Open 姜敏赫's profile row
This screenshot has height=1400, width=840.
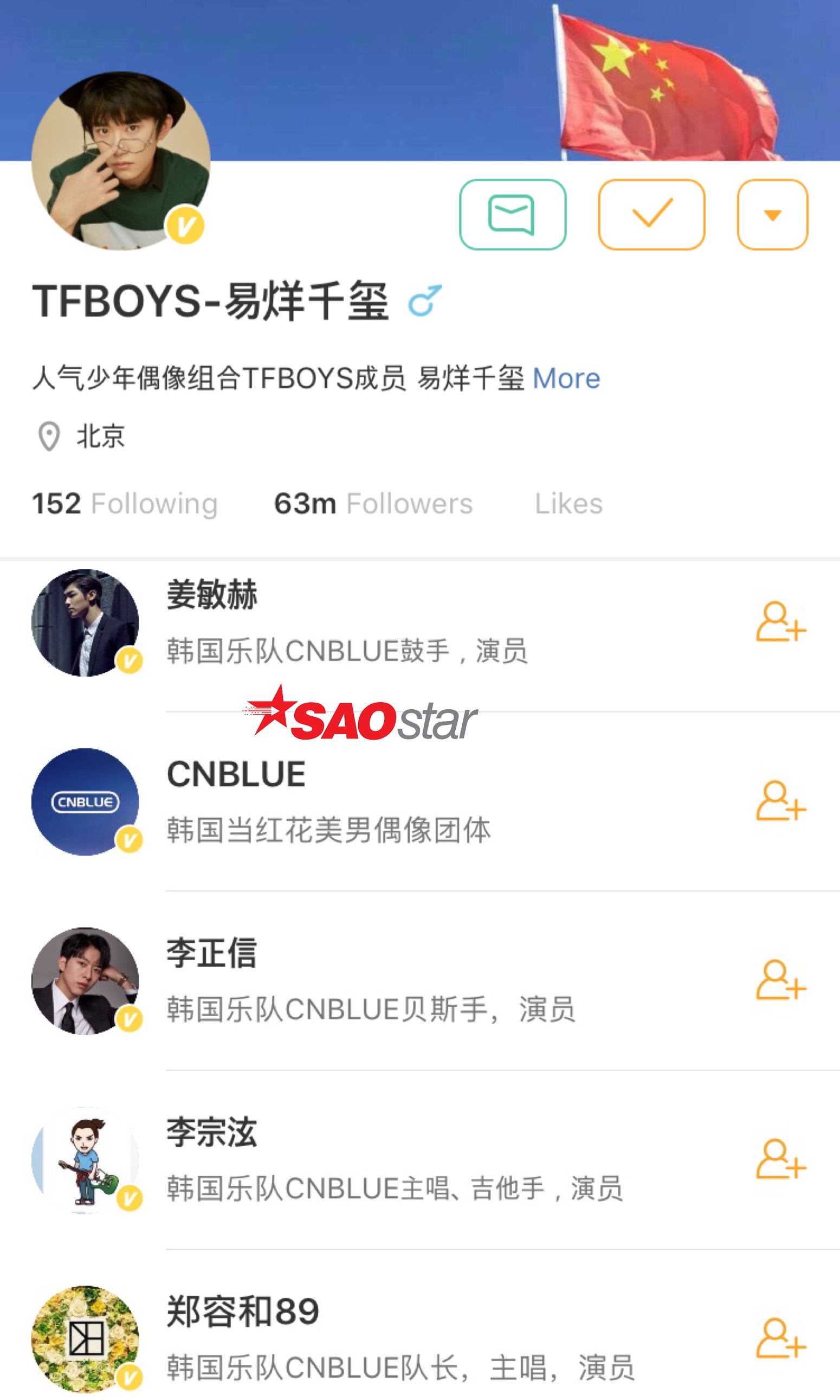coord(346,622)
